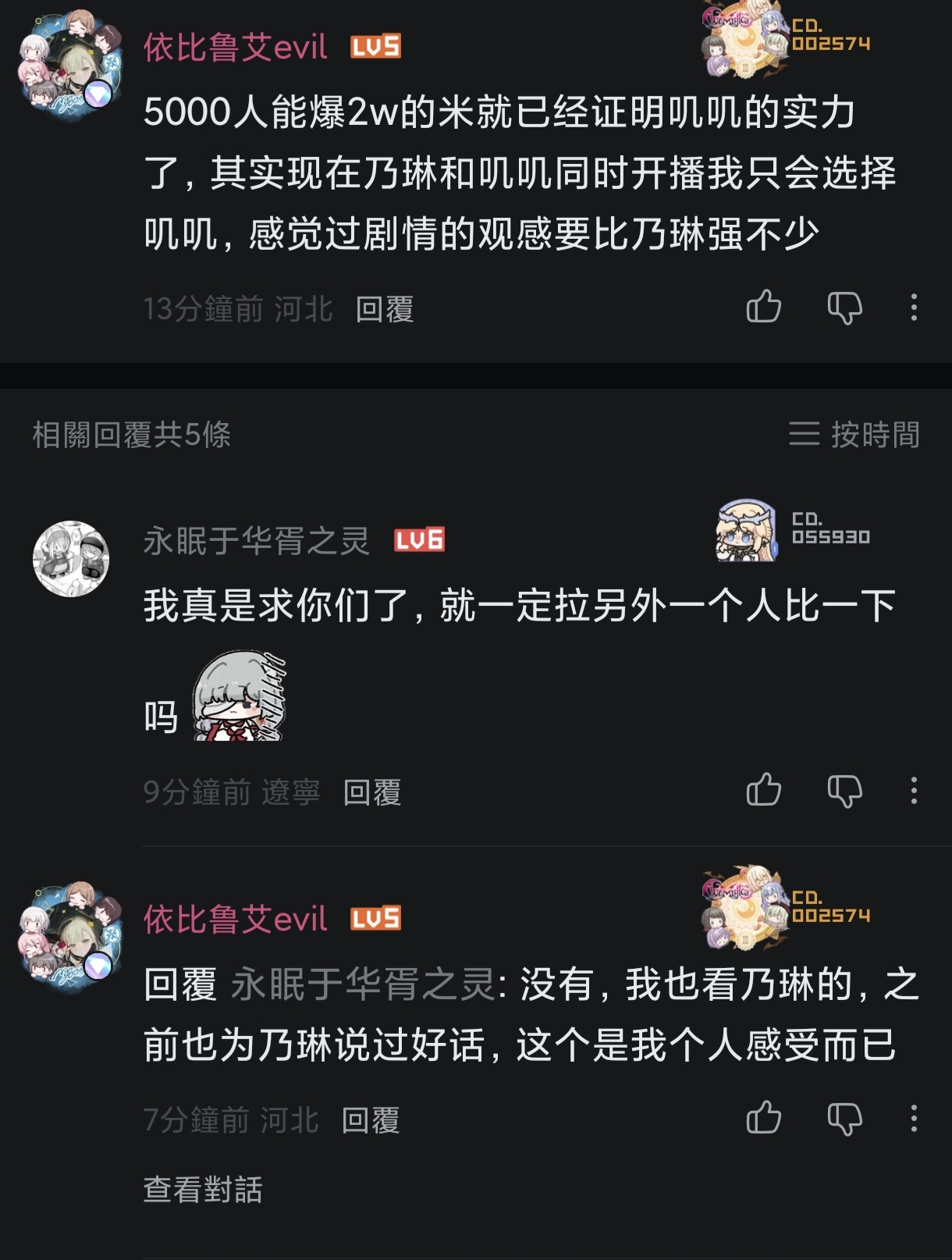This screenshot has height=1260, width=952.
Task: Like 永眠于华胥之灵's reply
Action: tap(763, 790)
